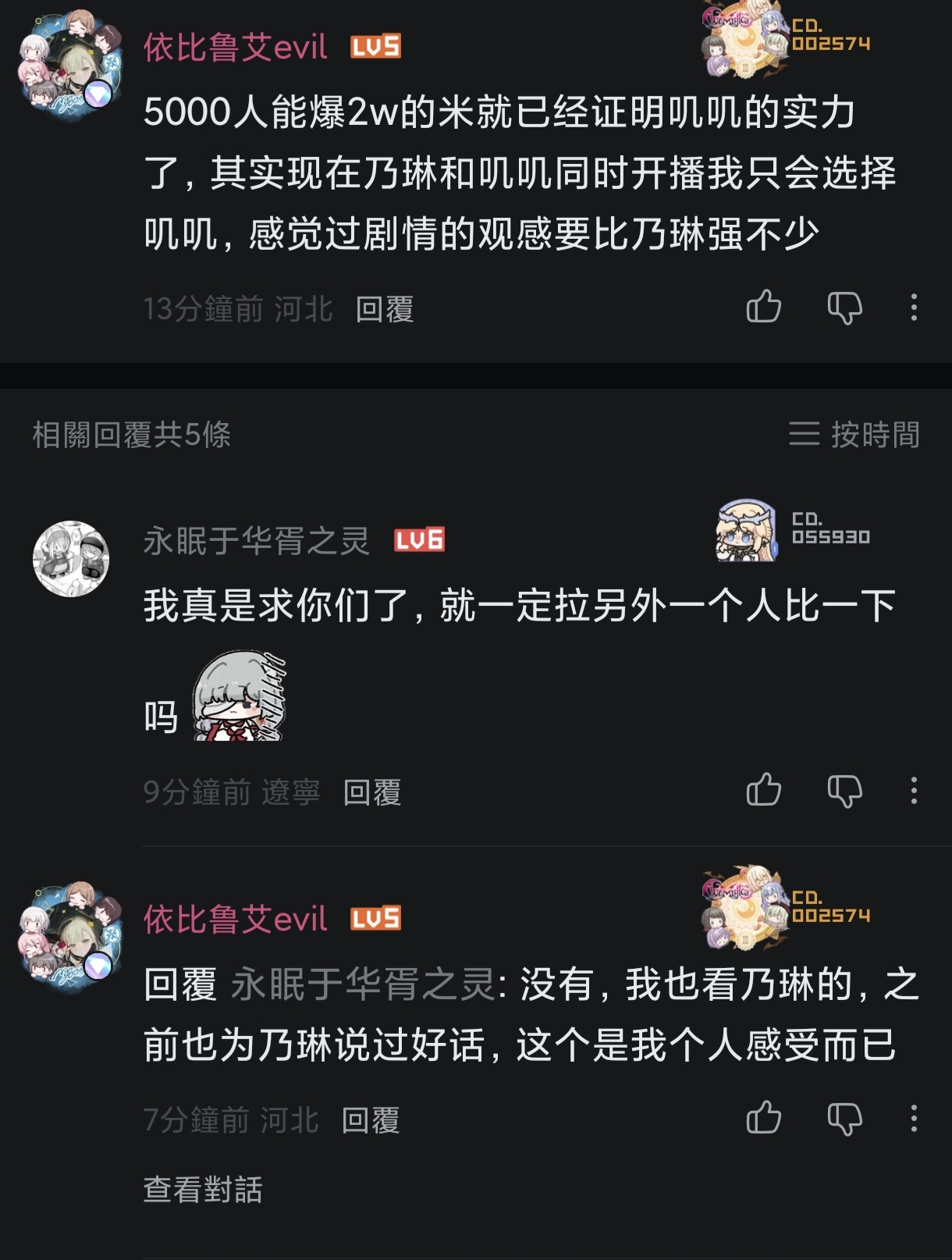This screenshot has height=1260, width=952.
Task: Like 永眠于华胥之灵's reply
Action: tap(763, 790)
